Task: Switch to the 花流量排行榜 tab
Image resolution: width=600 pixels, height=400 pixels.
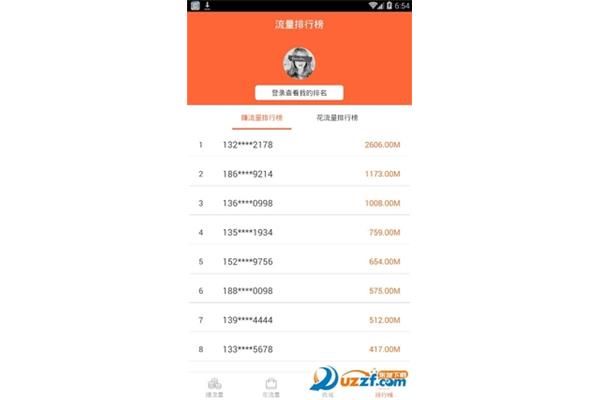Action: (x=337, y=118)
